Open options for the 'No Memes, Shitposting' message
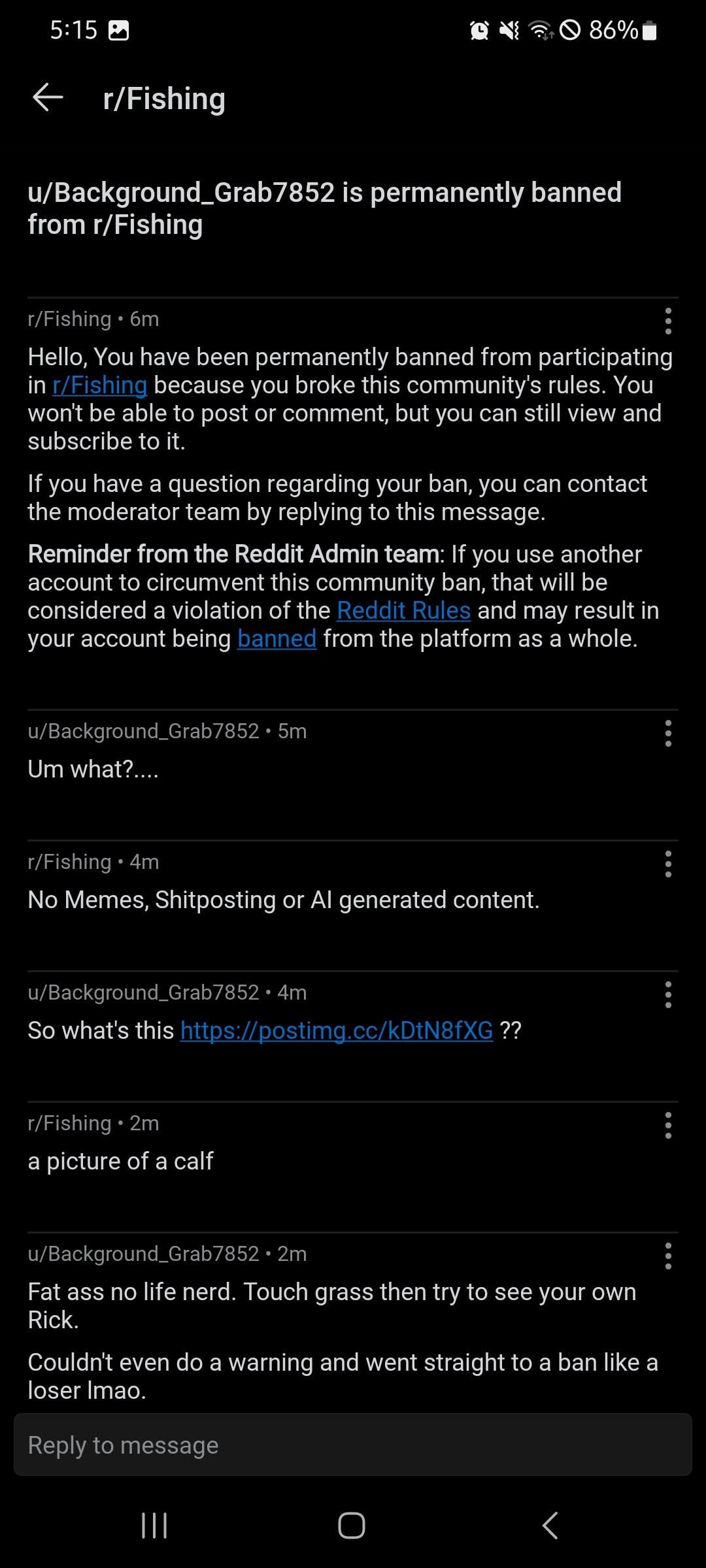This screenshot has width=706, height=1568. coord(667,864)
